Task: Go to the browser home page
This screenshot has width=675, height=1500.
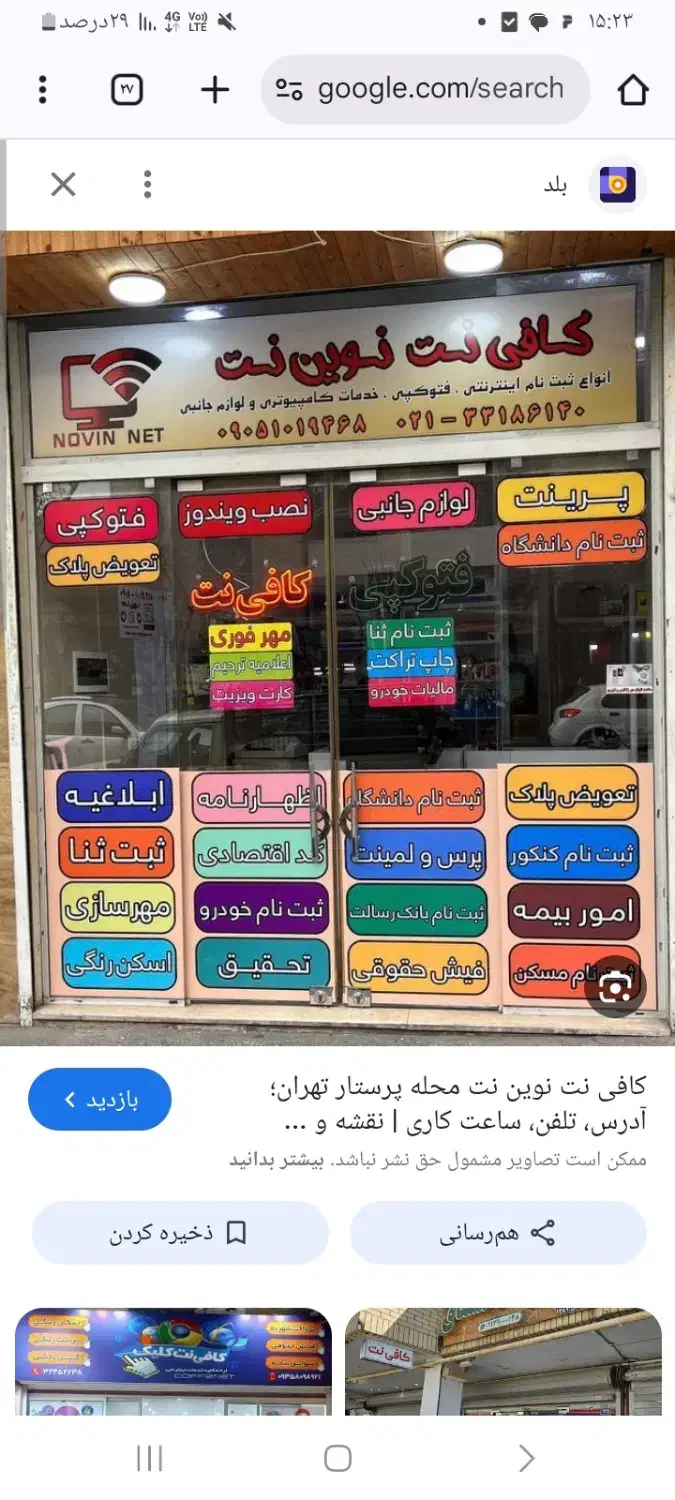Action: click(633, 90)
